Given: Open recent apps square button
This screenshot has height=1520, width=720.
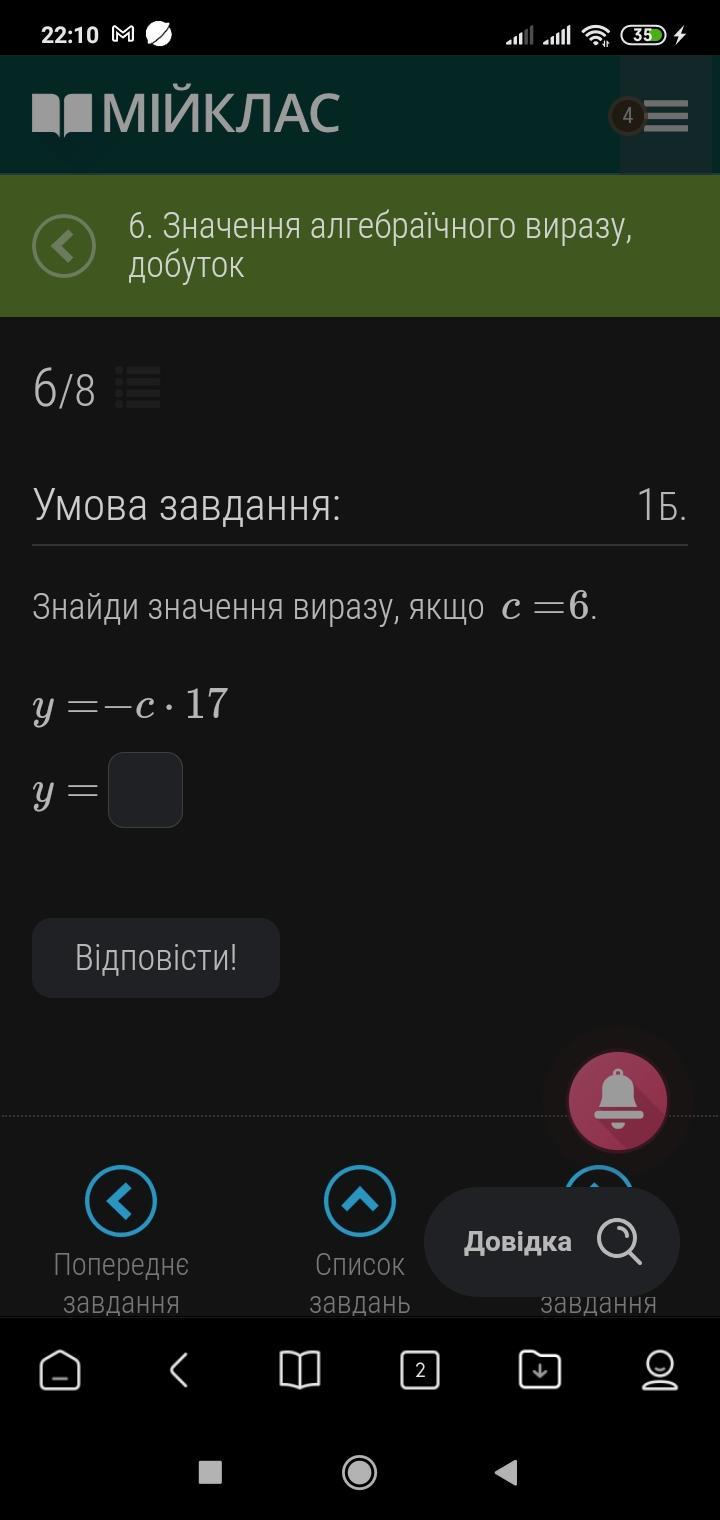Looking at the screenshot, I should (210, 1472).
